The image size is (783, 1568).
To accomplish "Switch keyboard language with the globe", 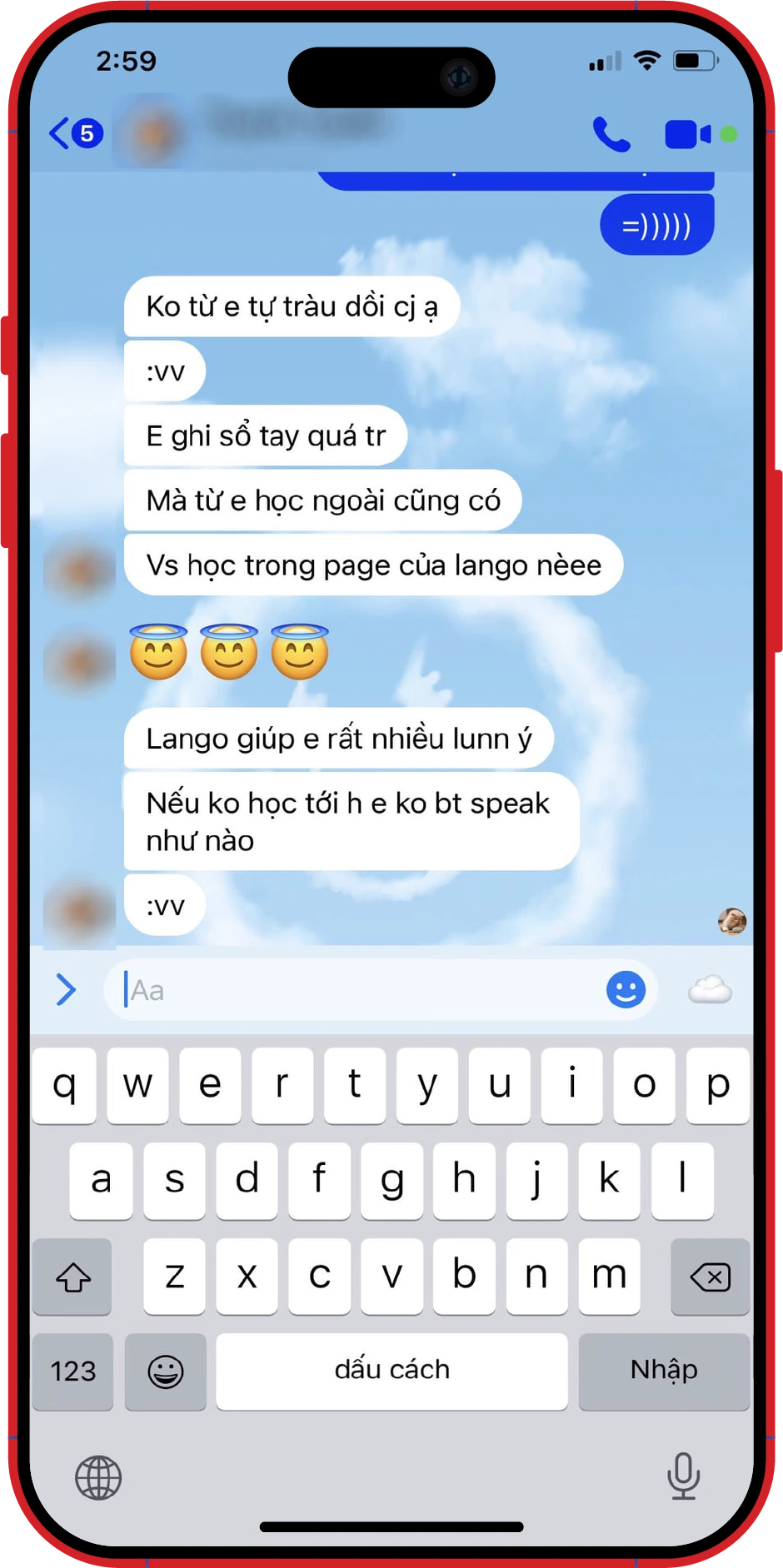I will pos(98,1478).
